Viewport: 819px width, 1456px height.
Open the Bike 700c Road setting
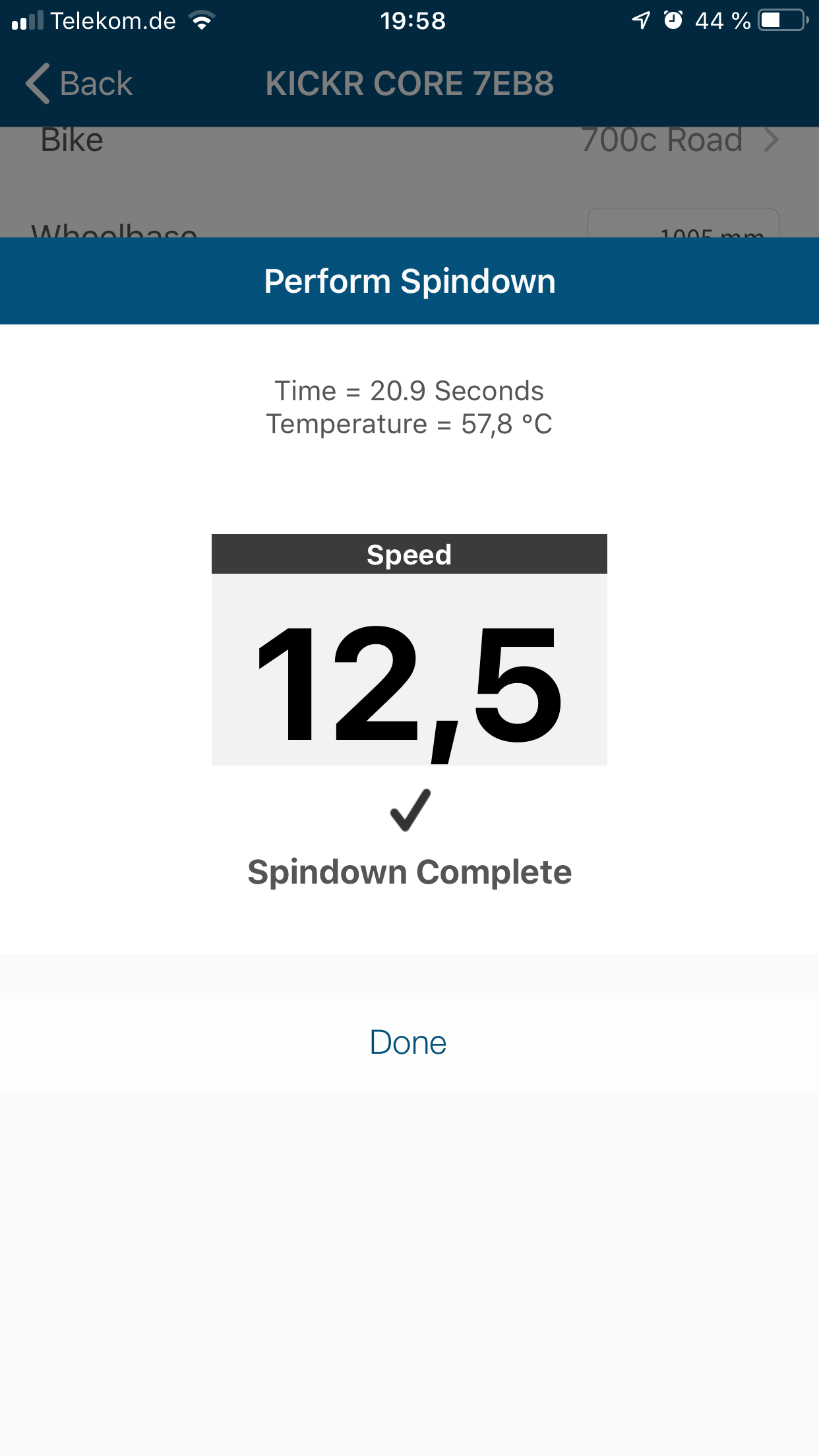click(679, 140)
